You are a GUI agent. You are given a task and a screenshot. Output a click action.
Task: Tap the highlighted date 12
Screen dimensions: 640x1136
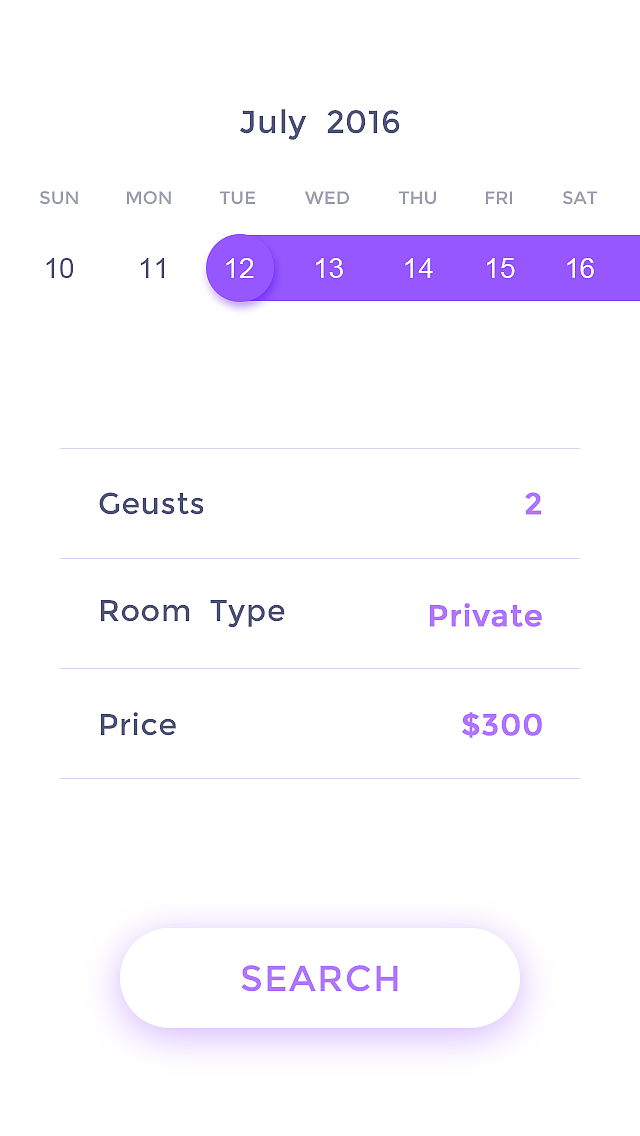click(240, 268)
